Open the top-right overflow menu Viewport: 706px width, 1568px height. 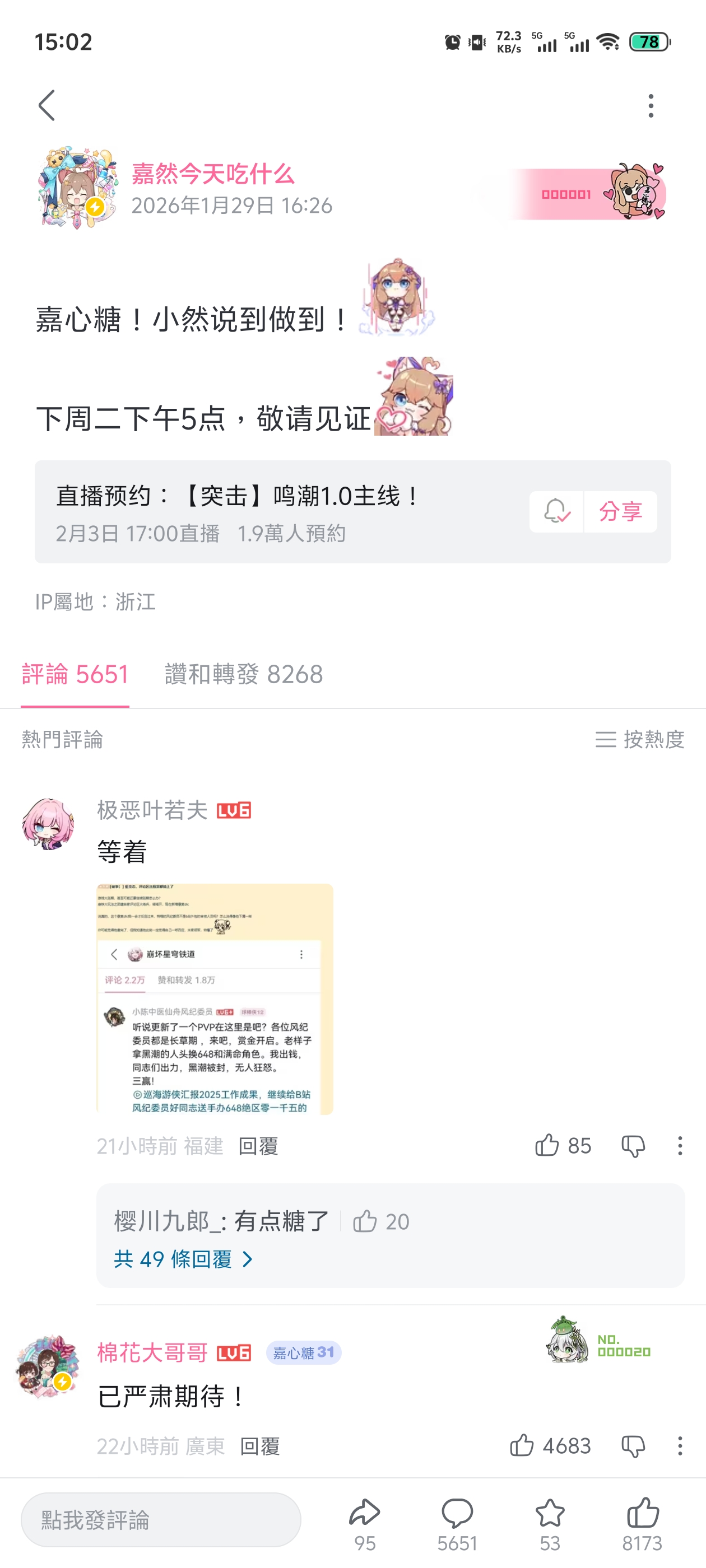point(651,105)
